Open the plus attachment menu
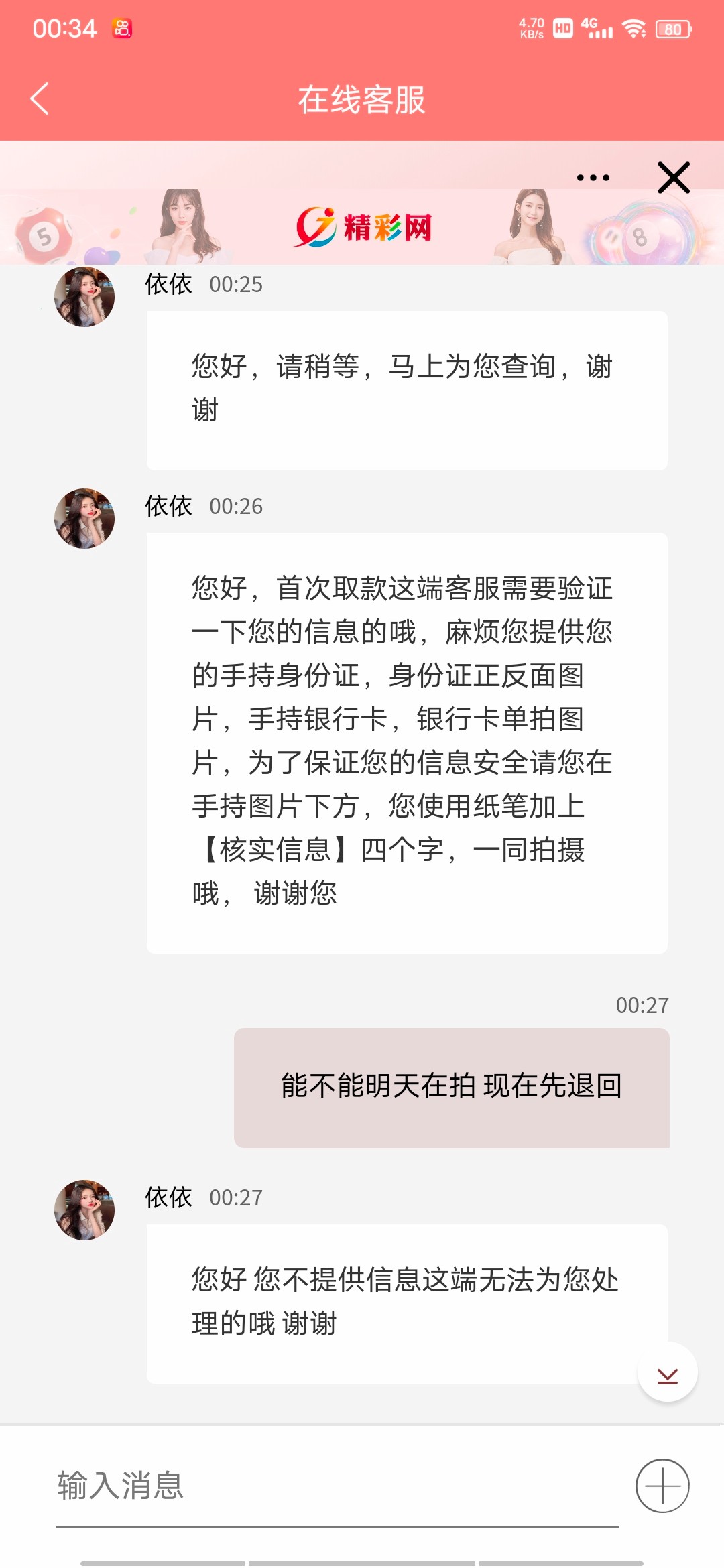Image resolution: width=724 pixels, height=1568 pixels. pyautogui.click(x=662, y=1486)
